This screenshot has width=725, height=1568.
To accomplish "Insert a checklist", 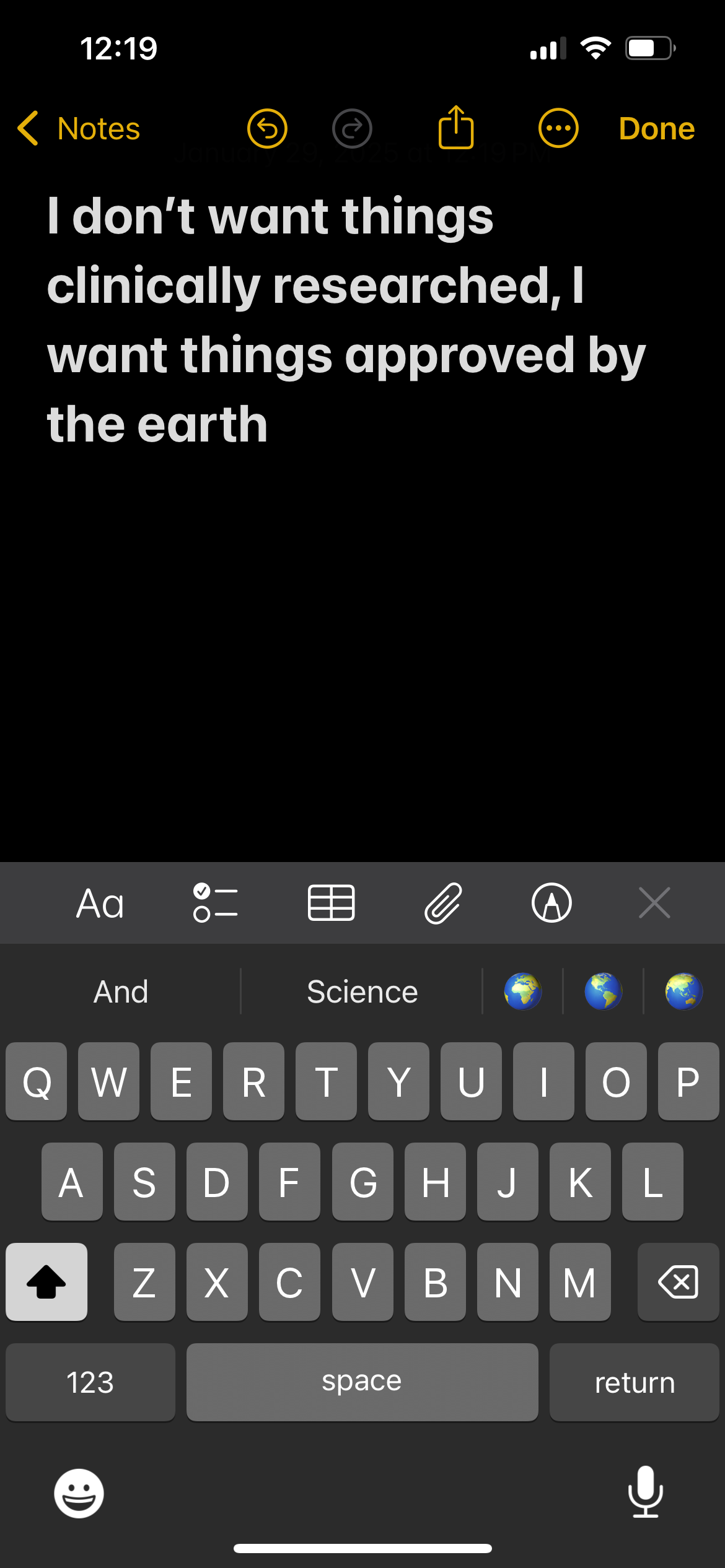I will [x=215, y=903].
